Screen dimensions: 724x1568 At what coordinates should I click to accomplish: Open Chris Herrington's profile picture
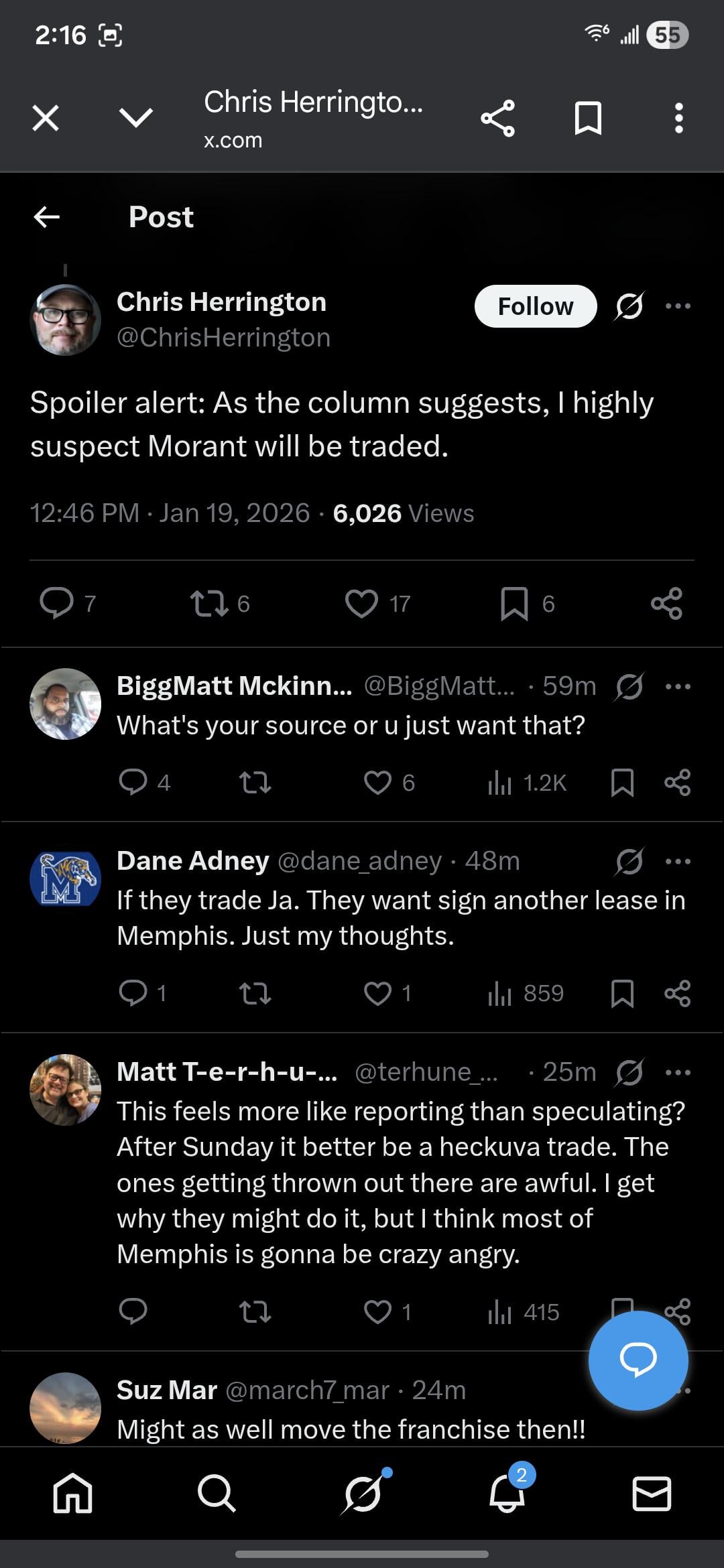[65, 320]
